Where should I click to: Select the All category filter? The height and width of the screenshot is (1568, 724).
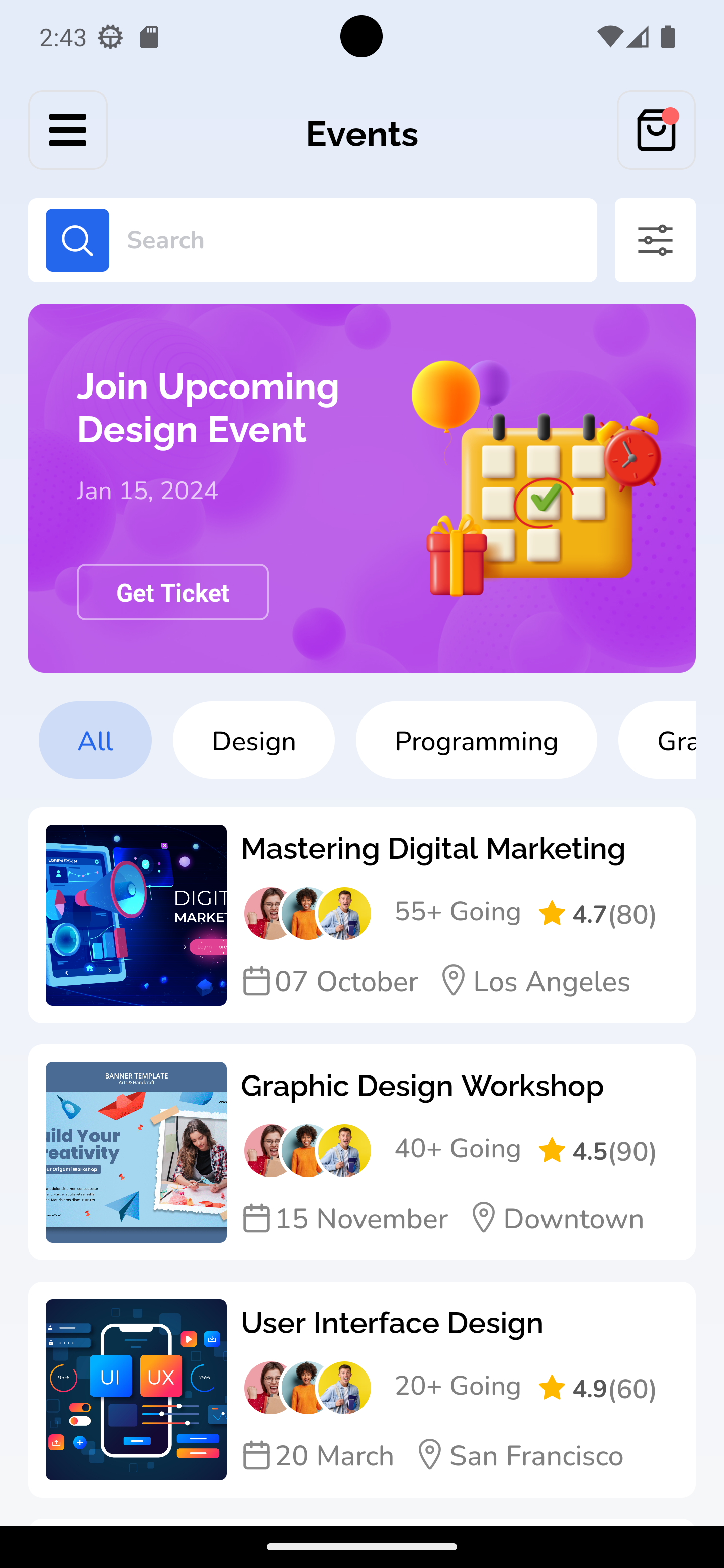pos(95,740)
